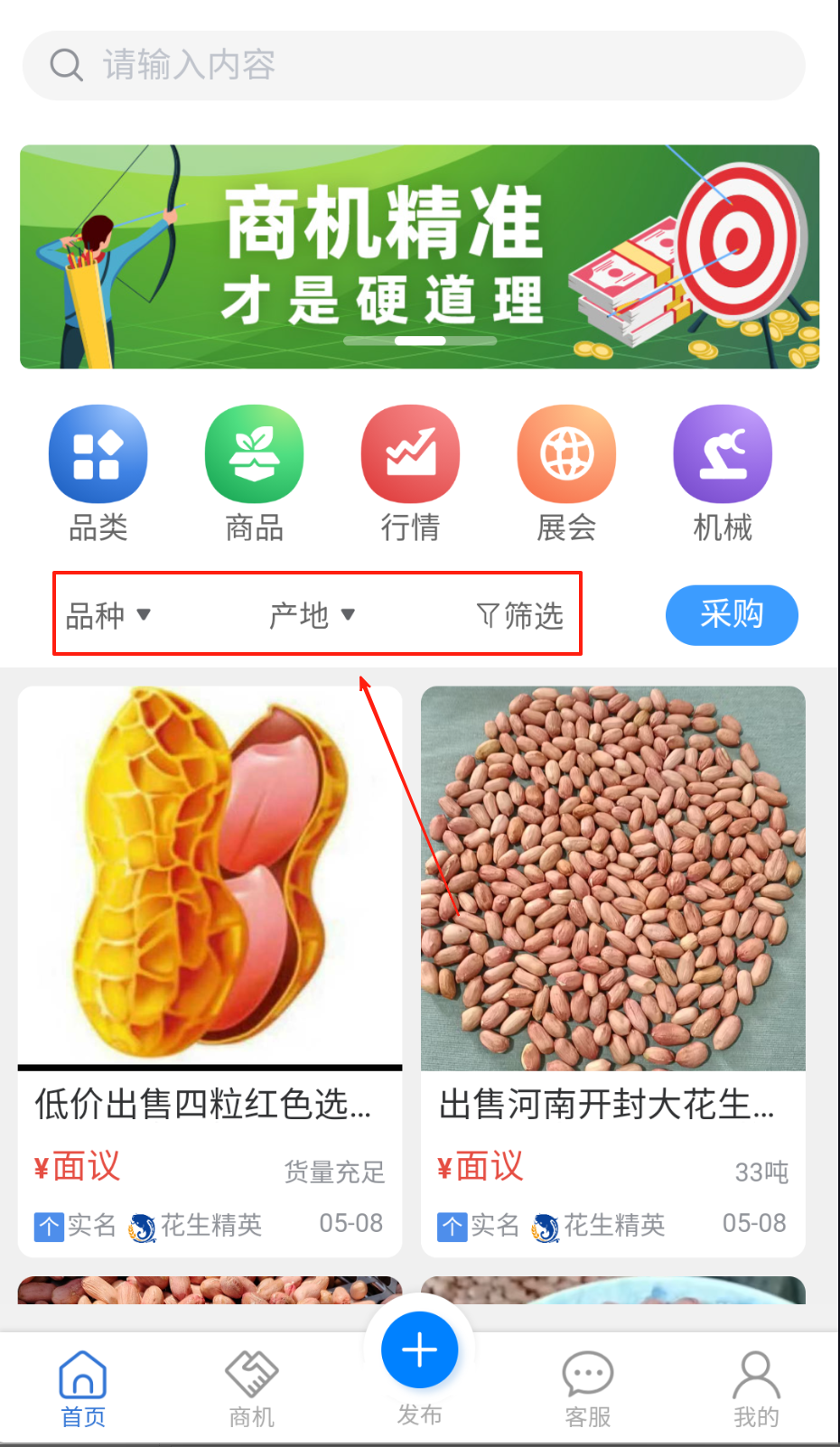Tap the blue plus 发布 button
This screenshot has width=840, height=1447.
coord(419,1350)
